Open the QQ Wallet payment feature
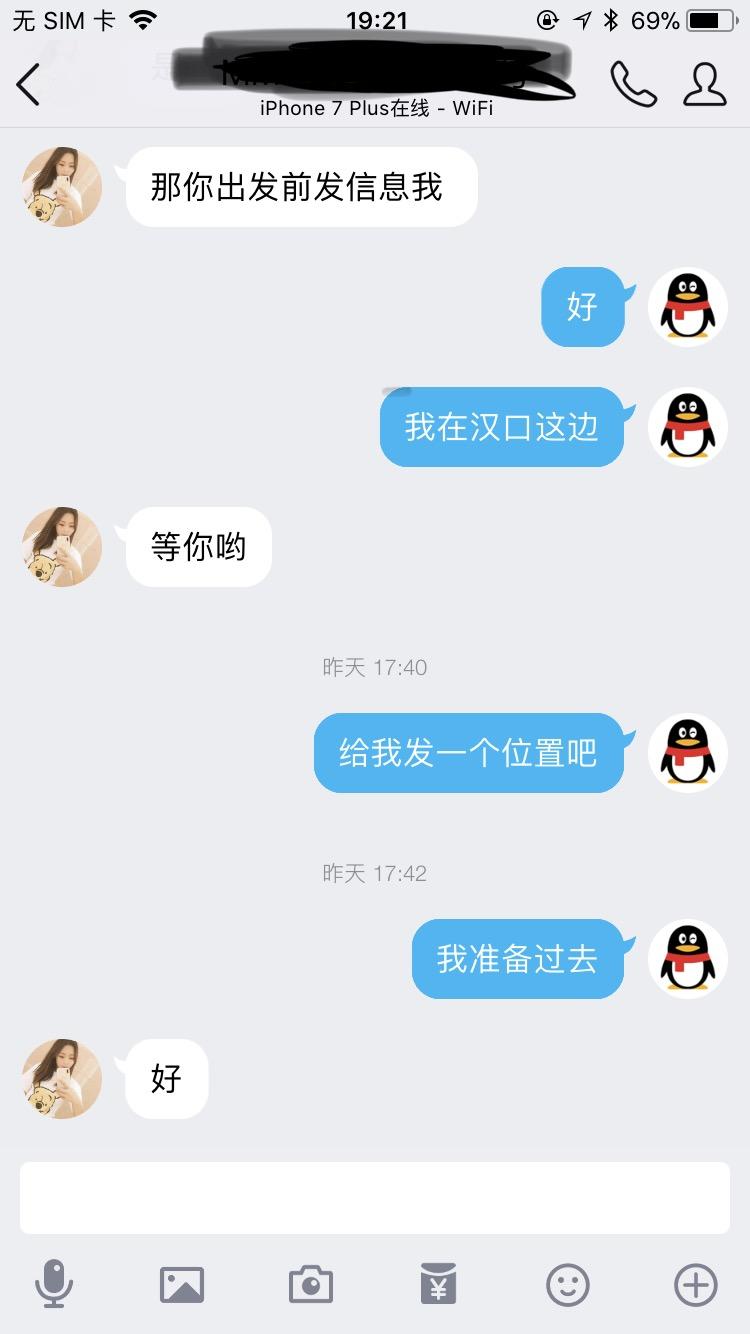The height and width of the screenshot is (1334, 750). 439,1285
